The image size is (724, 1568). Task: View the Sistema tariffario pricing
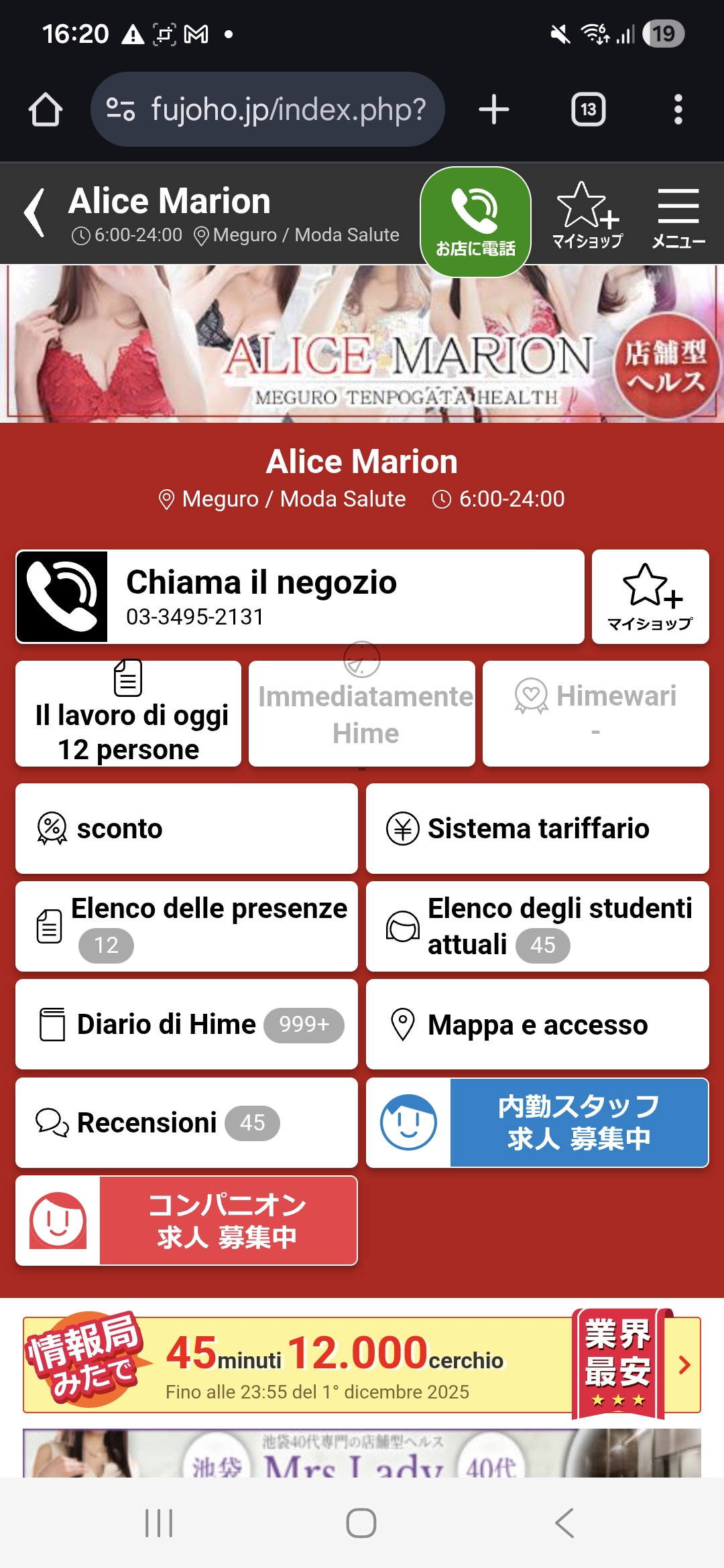537,828
